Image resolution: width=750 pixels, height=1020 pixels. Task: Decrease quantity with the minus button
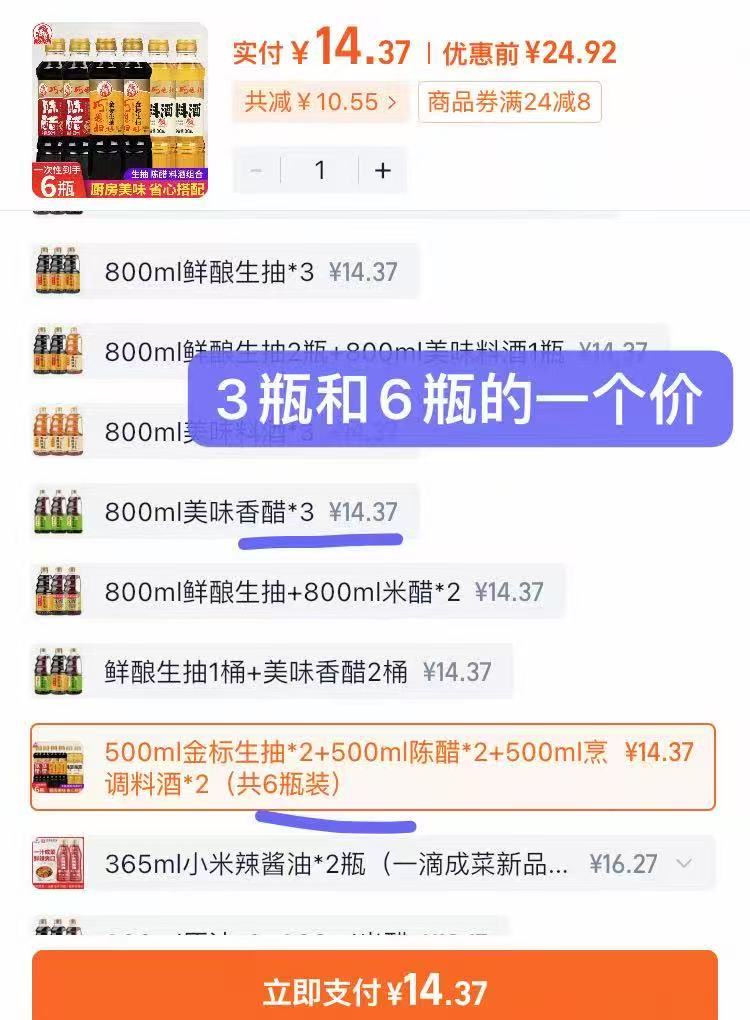click(x=258, y=170)
